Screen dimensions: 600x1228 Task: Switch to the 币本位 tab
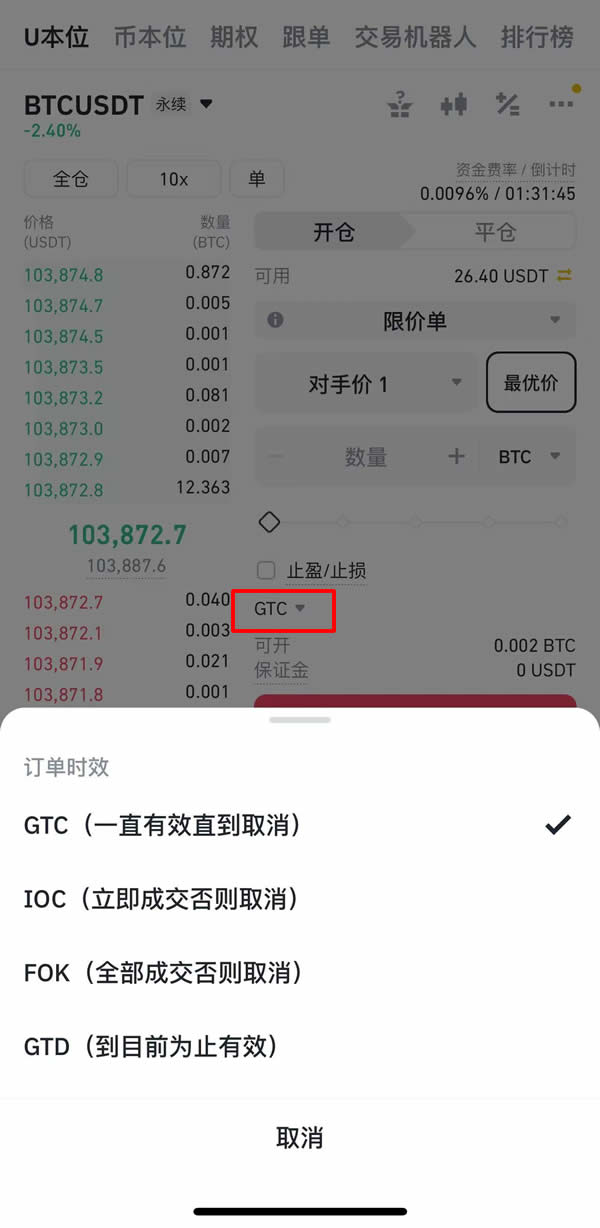pyautogui.click(x=149, y=38)
